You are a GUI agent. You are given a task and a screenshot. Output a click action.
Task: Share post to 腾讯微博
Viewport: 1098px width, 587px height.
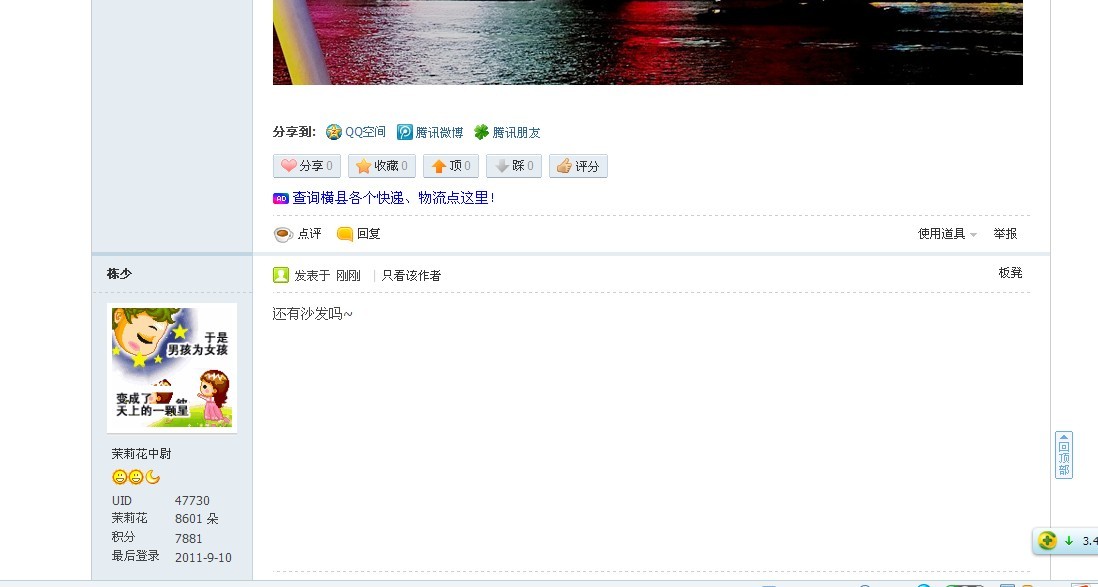(x=430, y=132)
